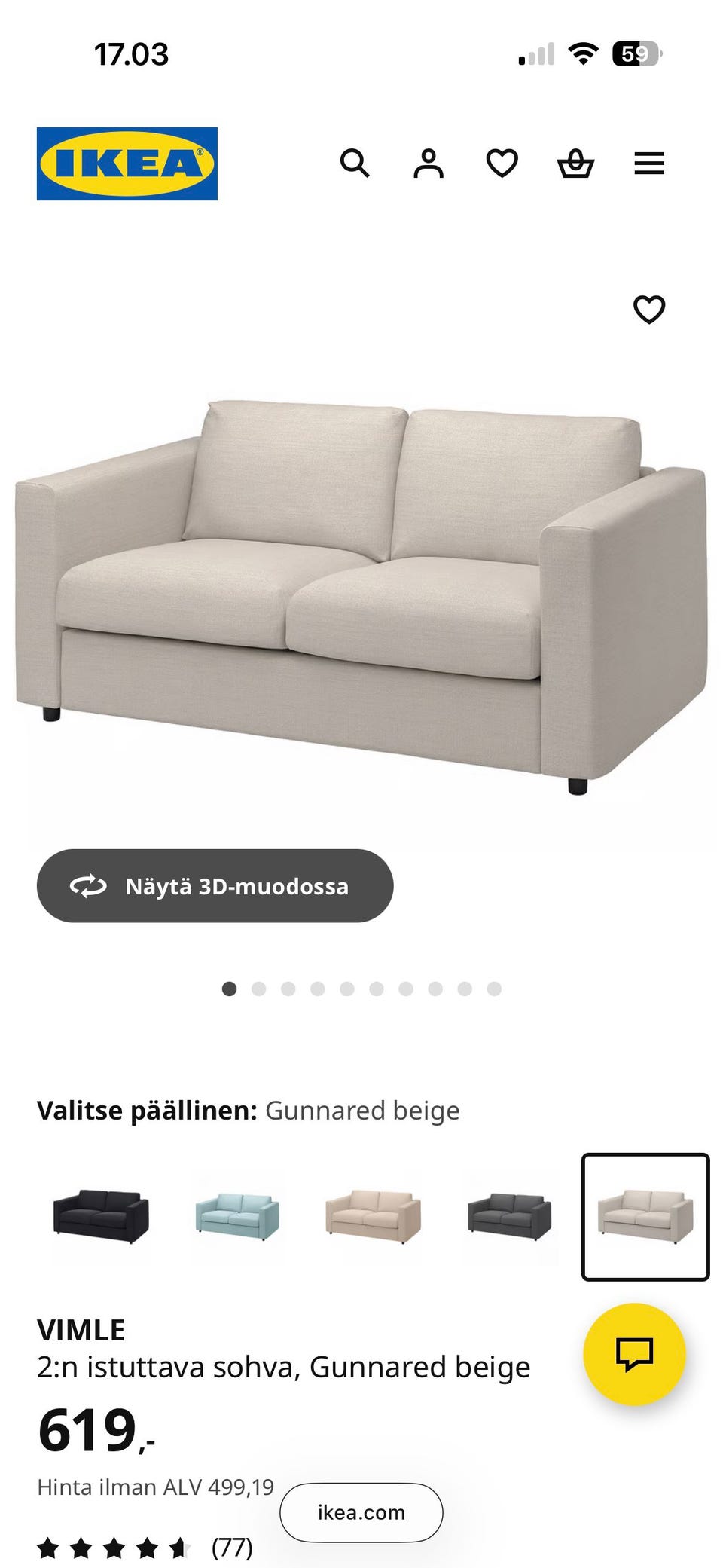Viewport: 723px width, 1568px height.
Task: Choose the peach beige sofa cover
Action: 373,1216
